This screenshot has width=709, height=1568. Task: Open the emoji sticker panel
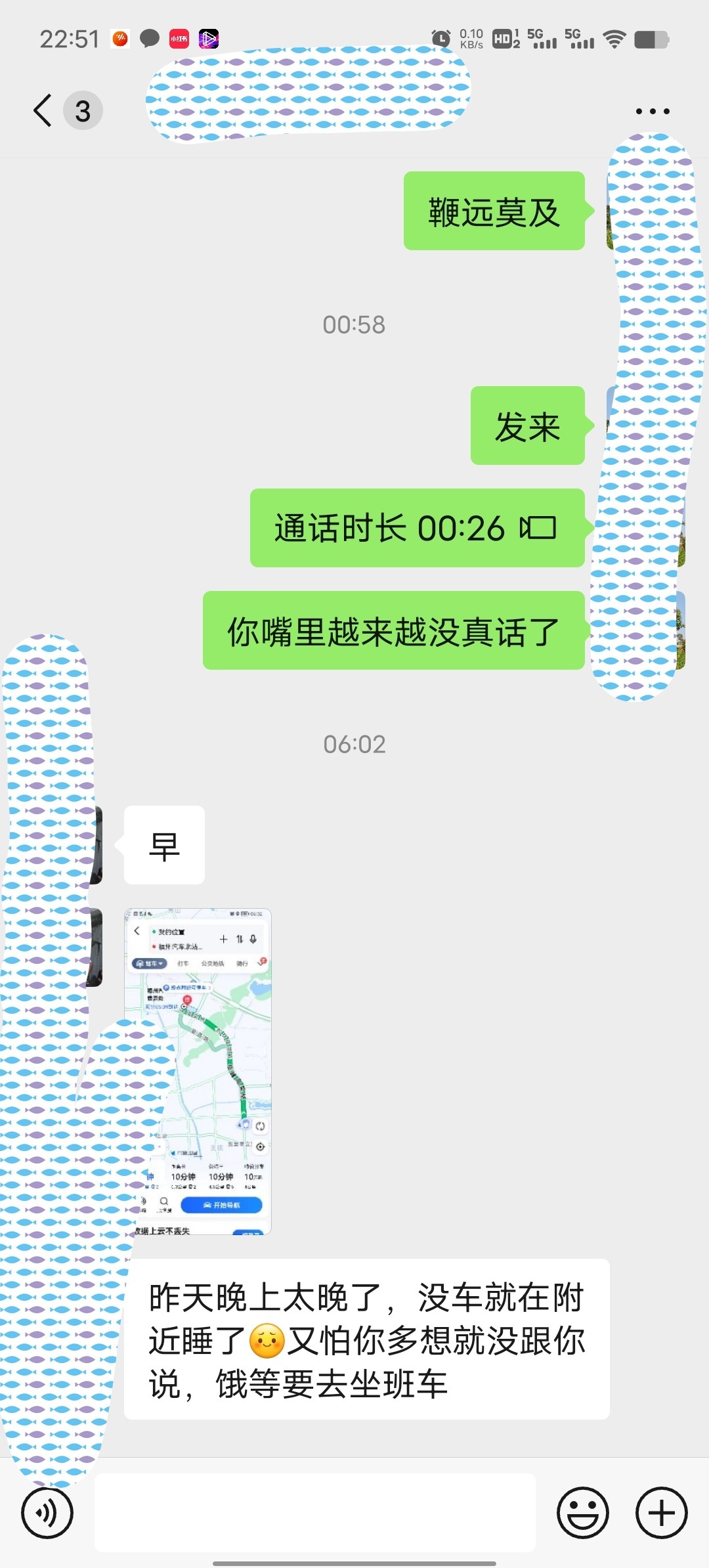coord(583,1513)
